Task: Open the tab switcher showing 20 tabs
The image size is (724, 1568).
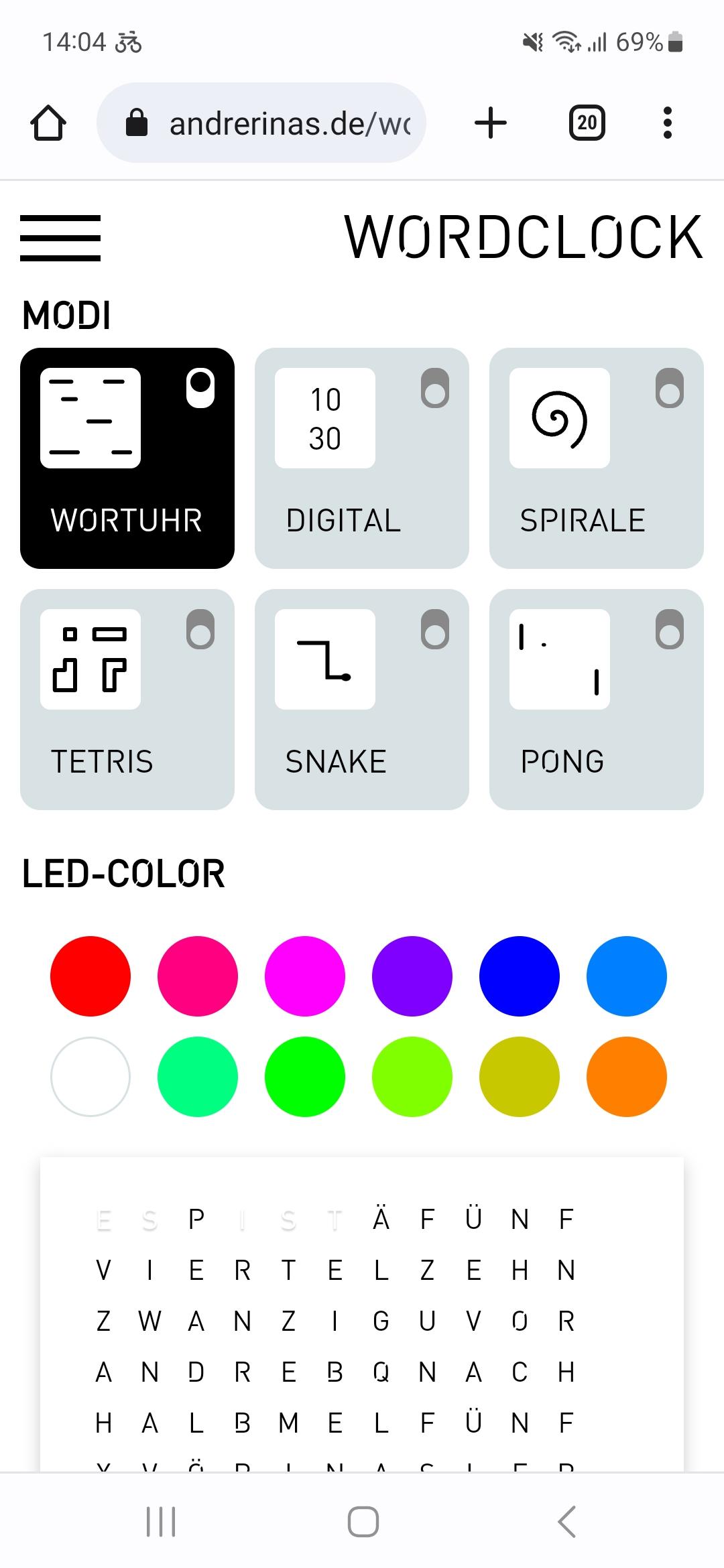Action: [x=587, y=123]
